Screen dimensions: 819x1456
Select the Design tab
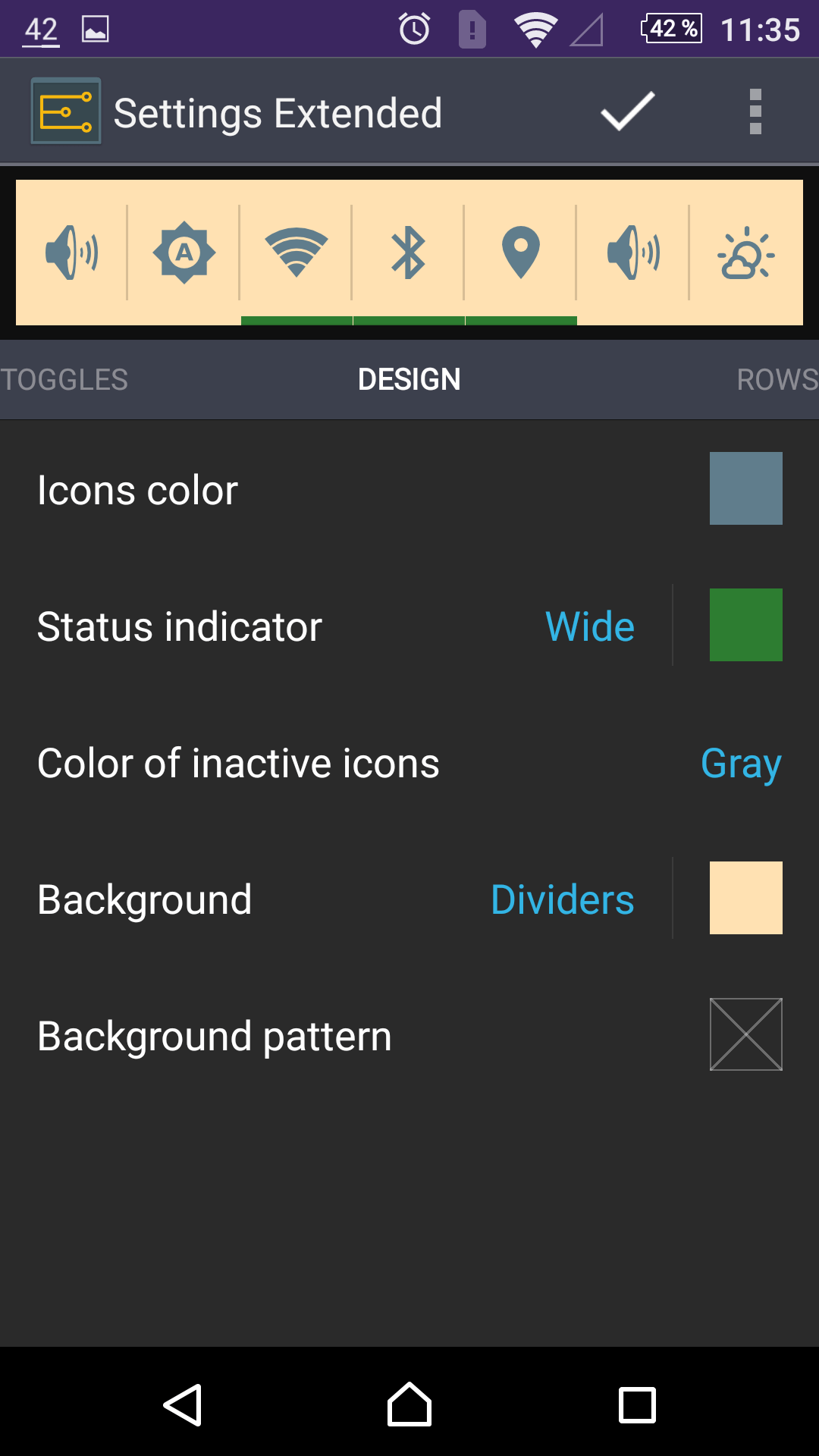(x=409, y=379)
